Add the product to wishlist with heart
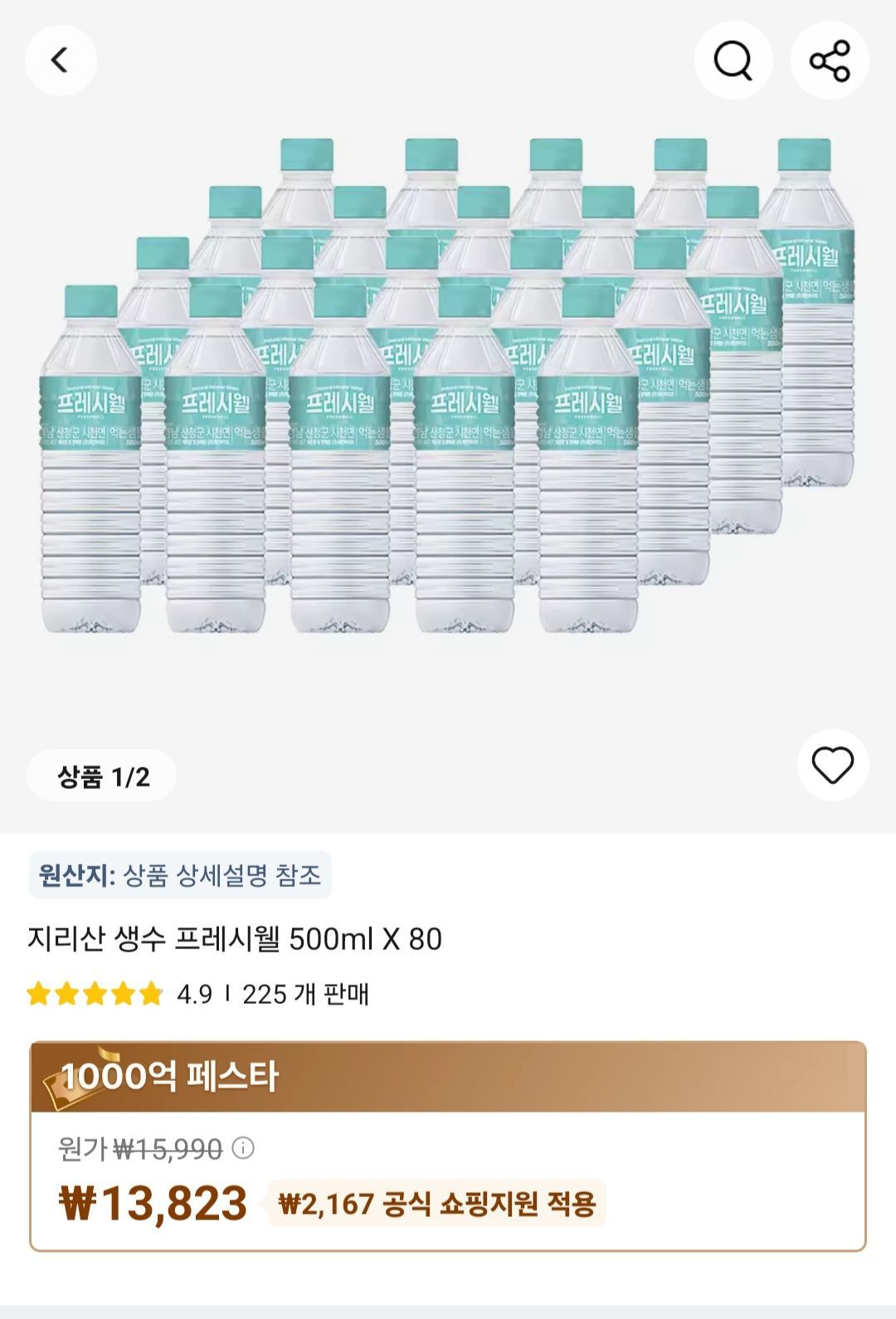Screen dimensions: 896x1319 [x=832, y=765]
